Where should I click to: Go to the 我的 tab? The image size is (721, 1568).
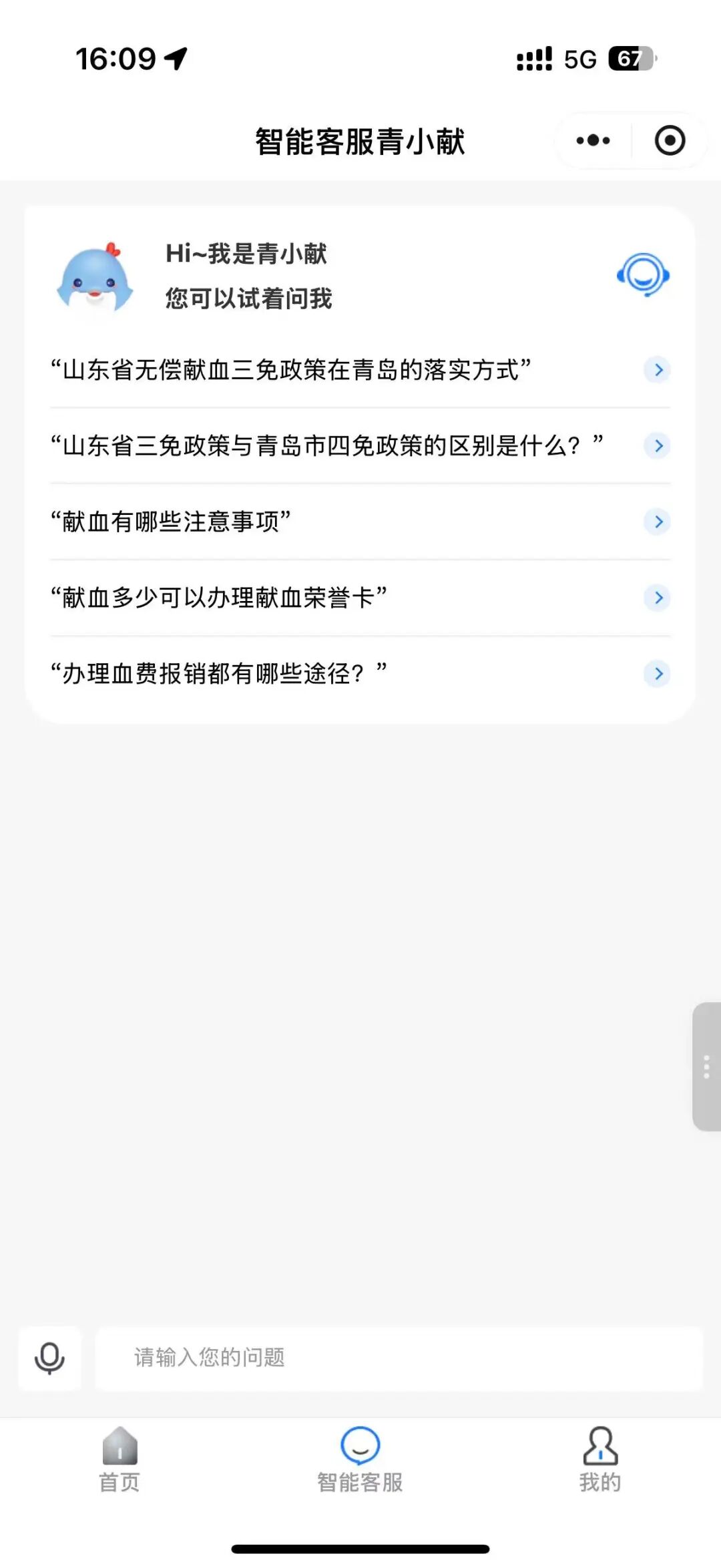click(600, 1460)
